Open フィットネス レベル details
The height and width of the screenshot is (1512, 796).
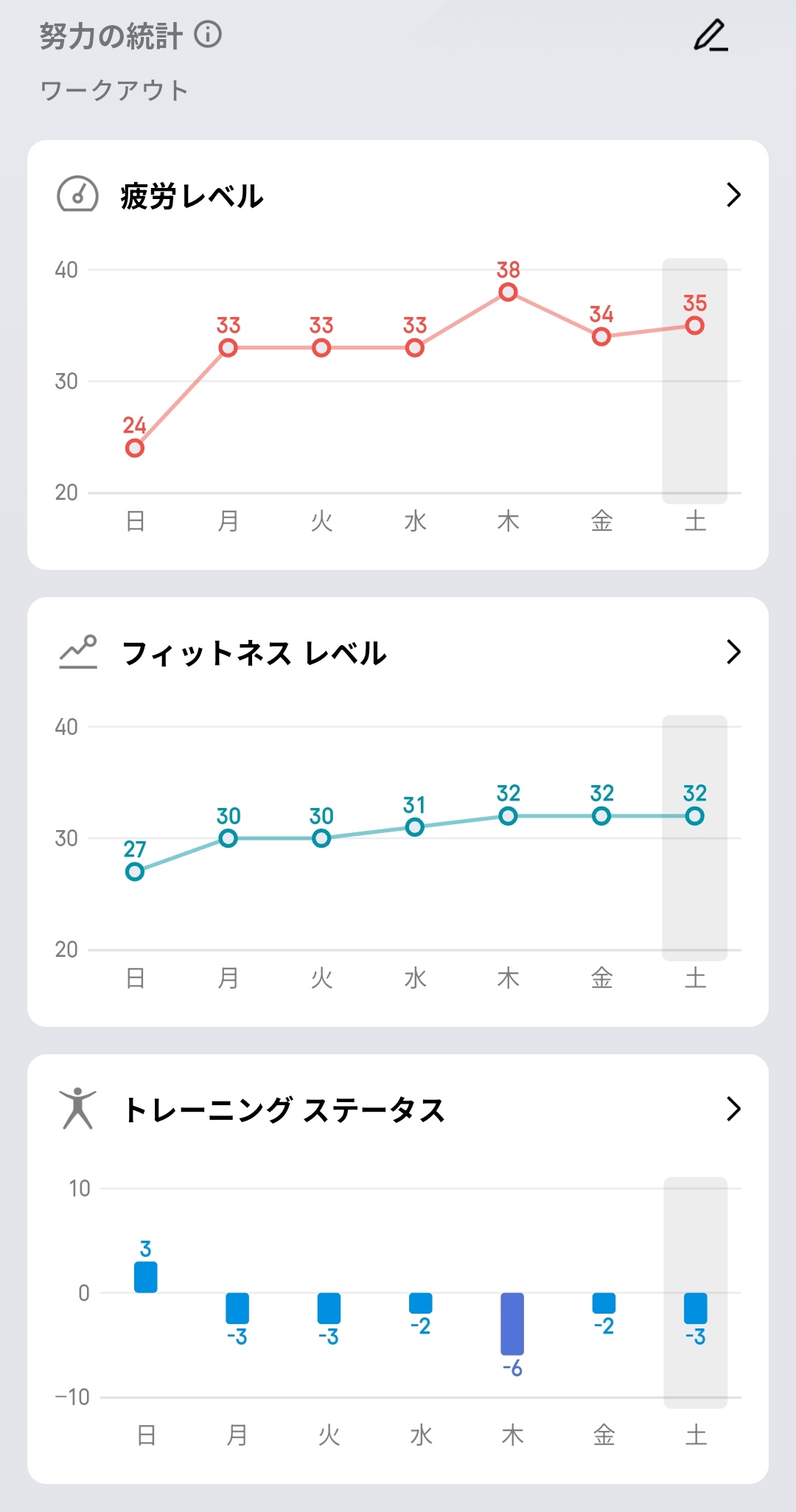click(x=733, y=652)
